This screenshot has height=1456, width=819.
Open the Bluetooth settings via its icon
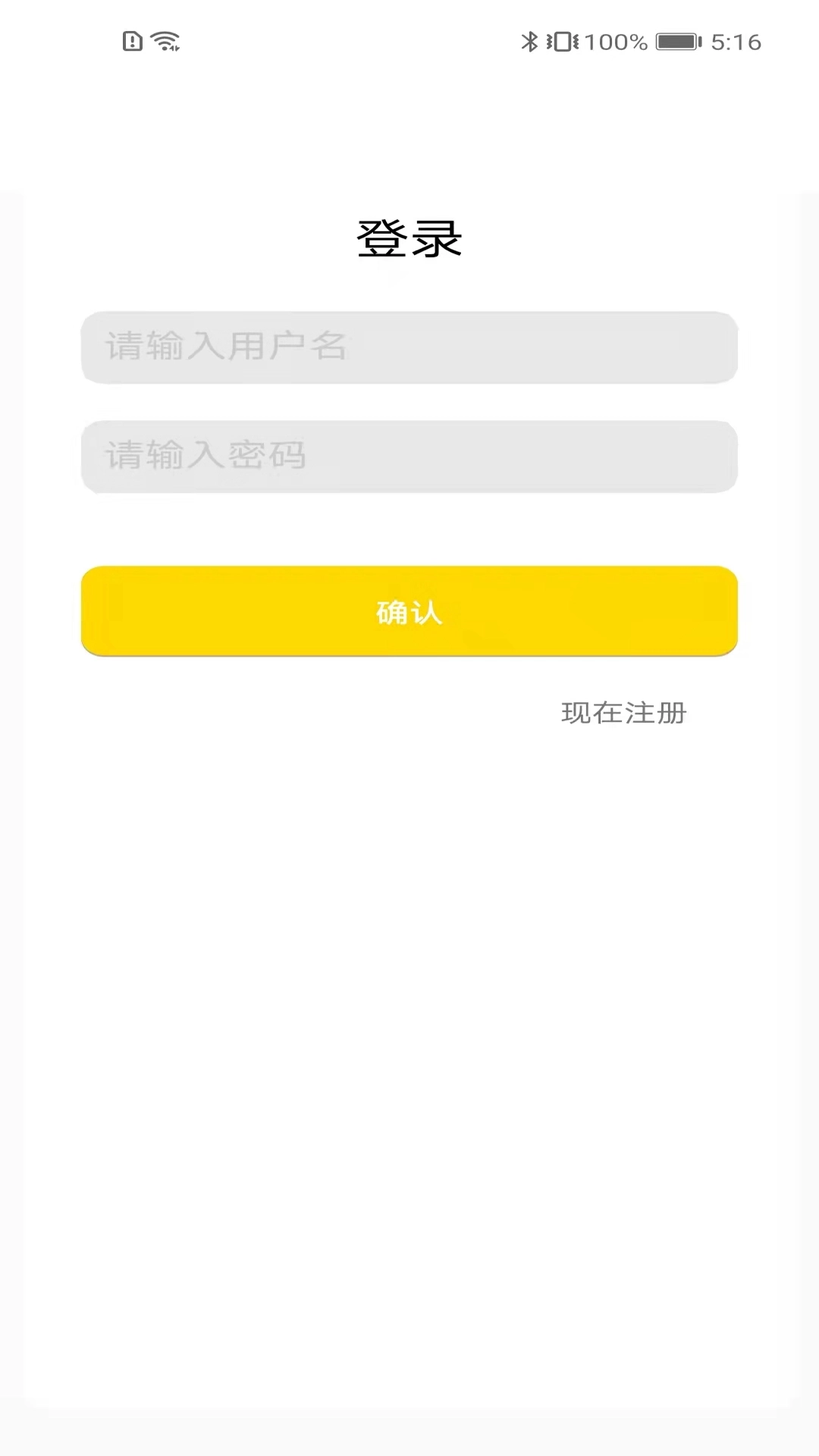(x=531, y=42)
